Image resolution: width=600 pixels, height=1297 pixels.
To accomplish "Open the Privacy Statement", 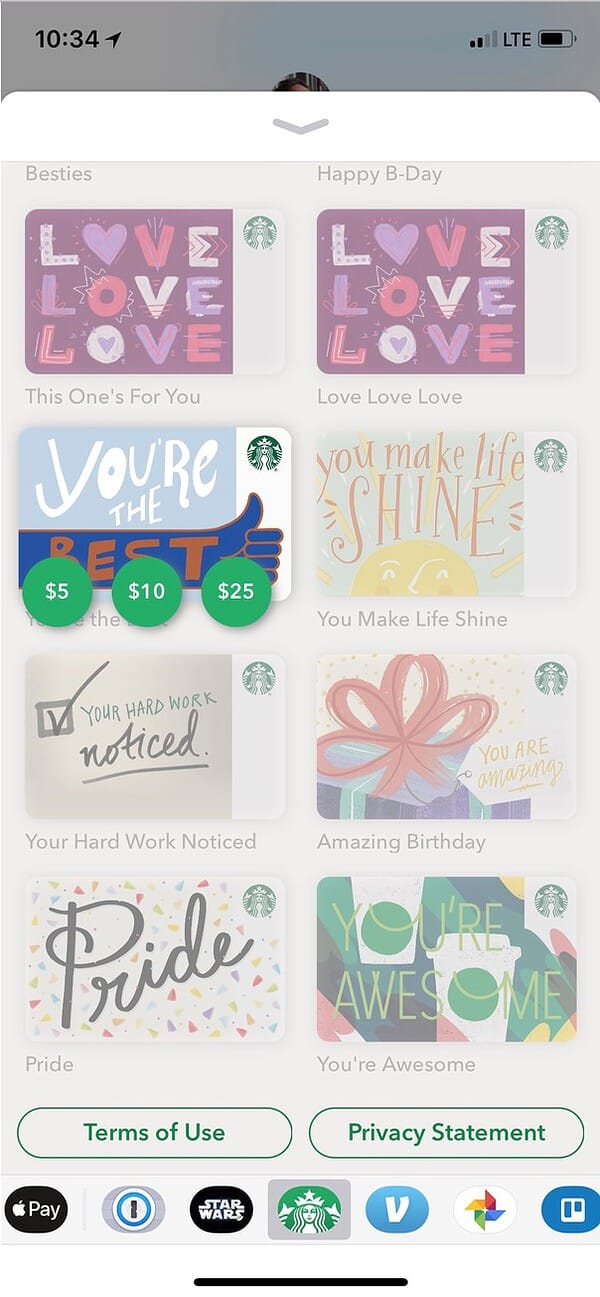I will pyautogui.click(x=446, y=1132).
